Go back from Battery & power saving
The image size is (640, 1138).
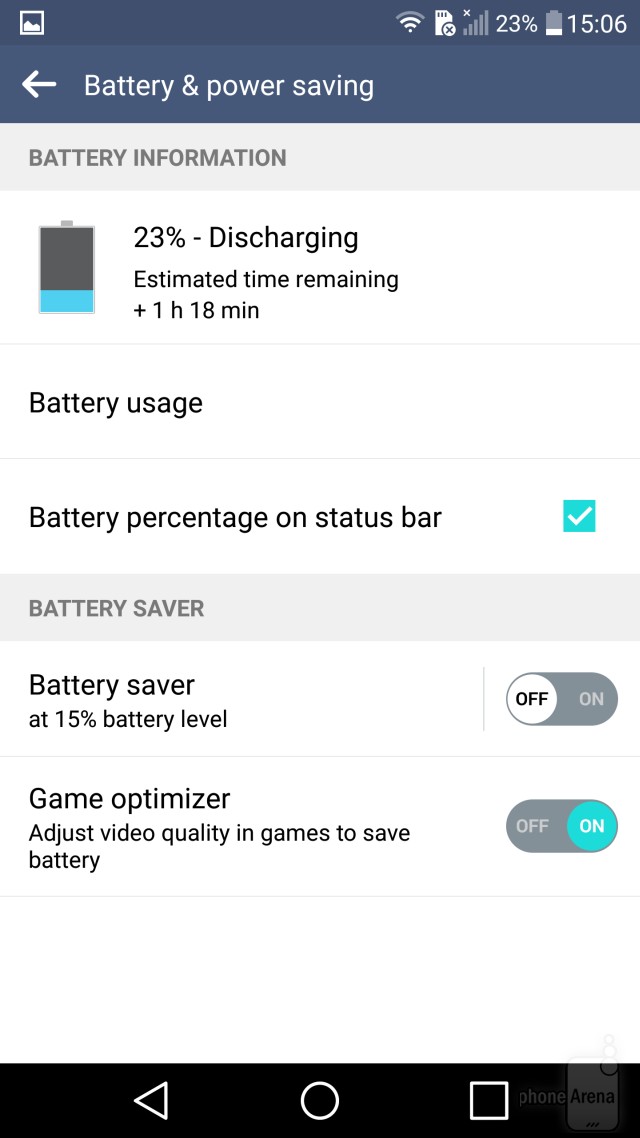(x=39, y=85)
